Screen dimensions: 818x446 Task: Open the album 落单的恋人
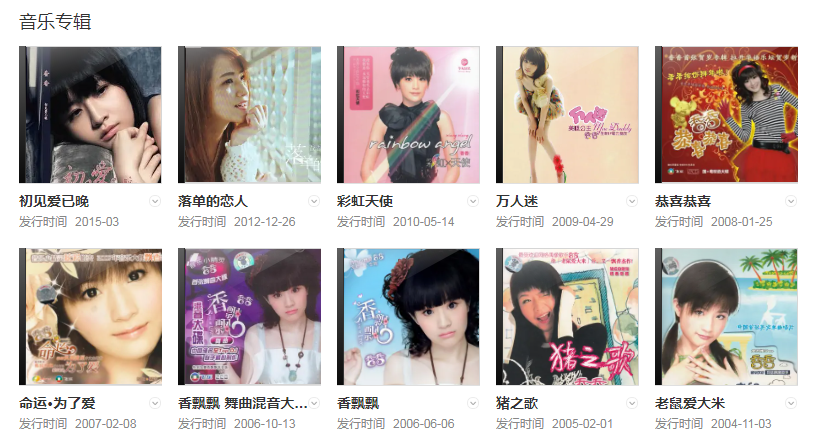pos(249,114)
